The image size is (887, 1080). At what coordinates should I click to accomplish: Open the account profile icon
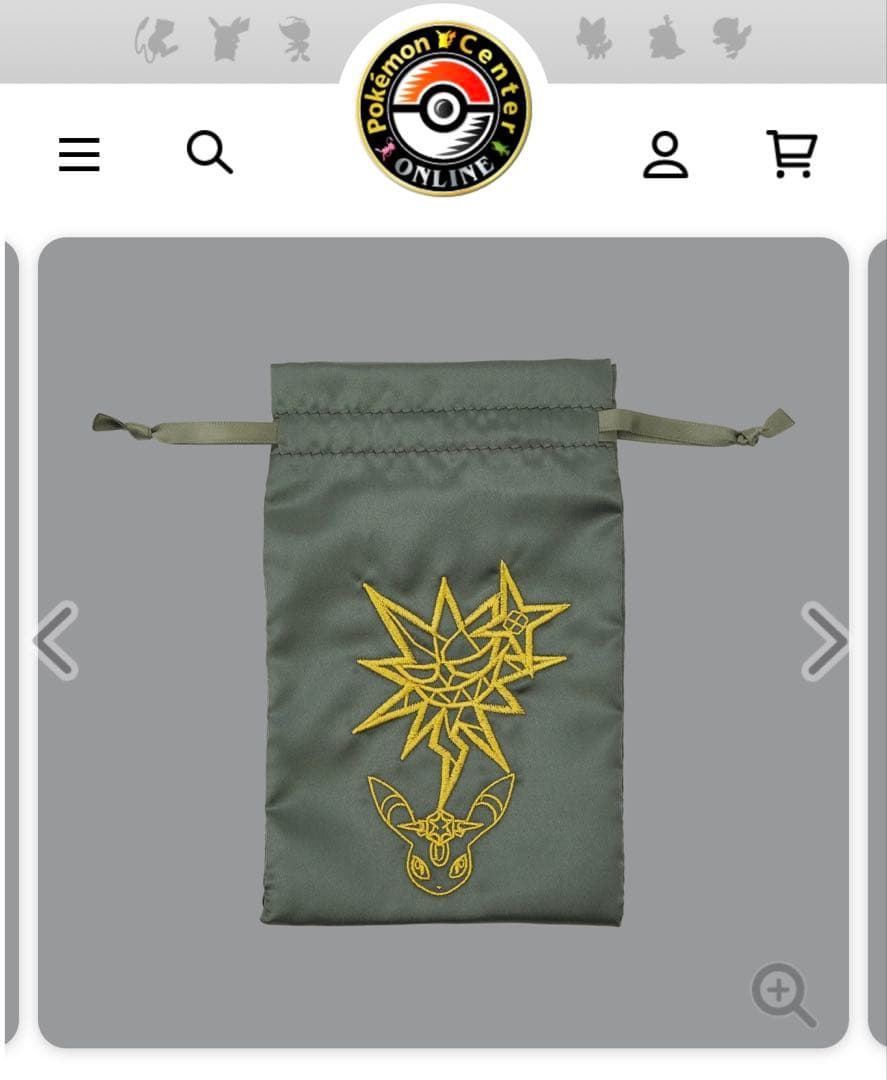tap(665, 155)
